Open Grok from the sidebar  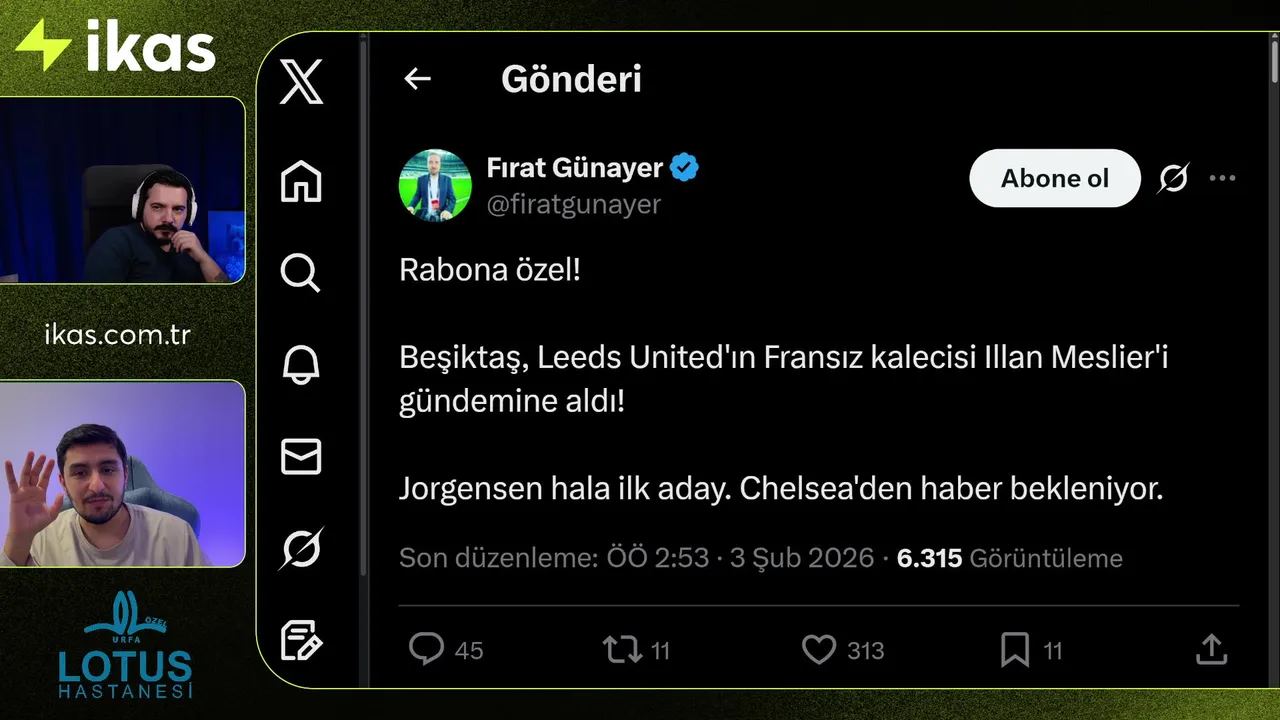tap(301, 548)
